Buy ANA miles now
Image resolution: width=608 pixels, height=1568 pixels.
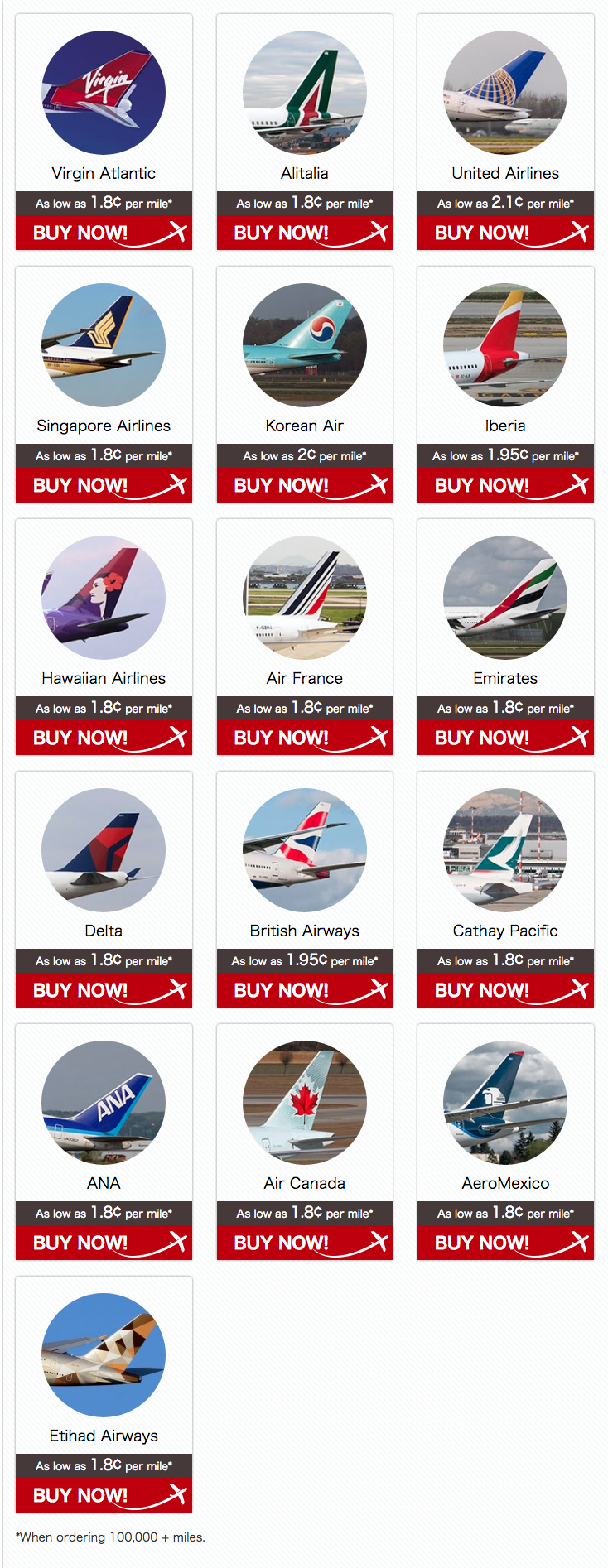(x=104, y=1243)
